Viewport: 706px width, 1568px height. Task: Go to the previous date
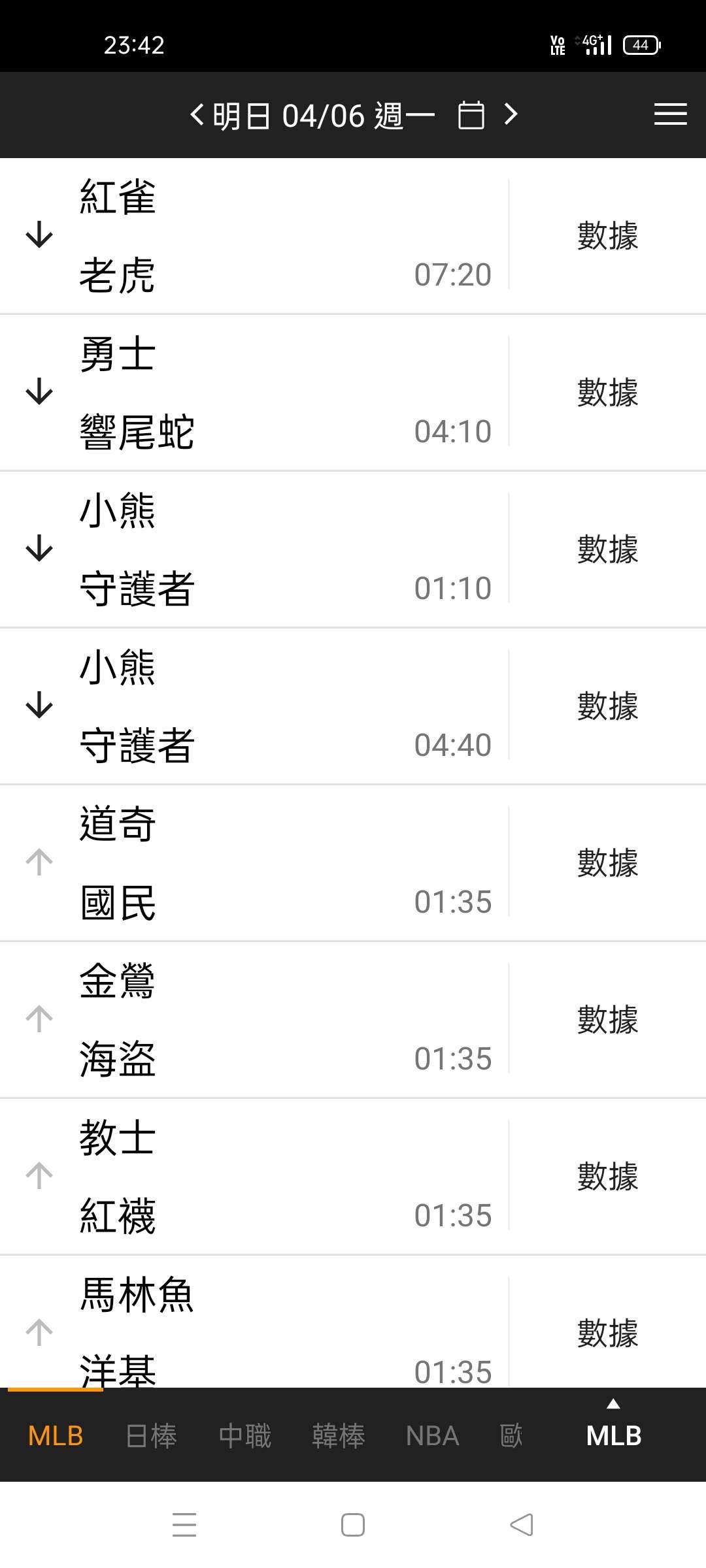tap(197, 115)
